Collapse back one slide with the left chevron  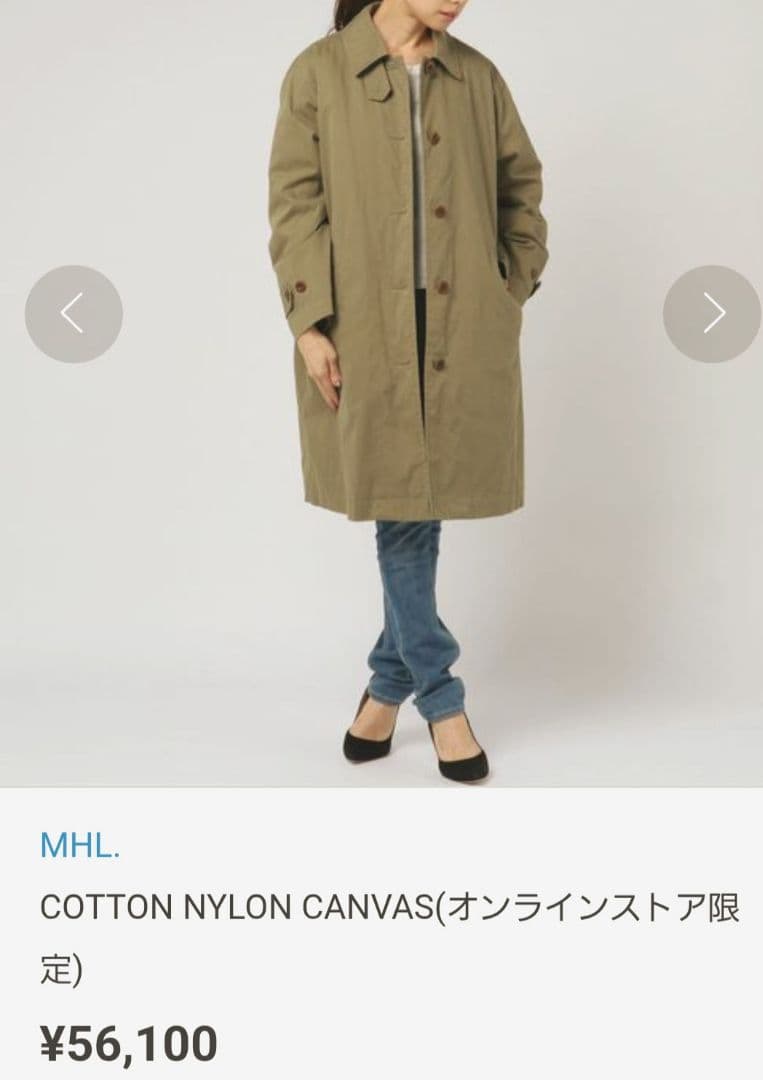[73, 310]
